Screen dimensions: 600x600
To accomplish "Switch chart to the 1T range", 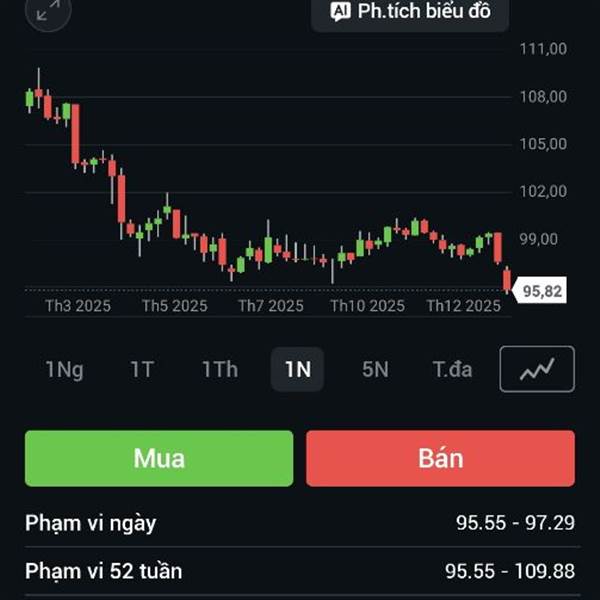I will point(142,370).
